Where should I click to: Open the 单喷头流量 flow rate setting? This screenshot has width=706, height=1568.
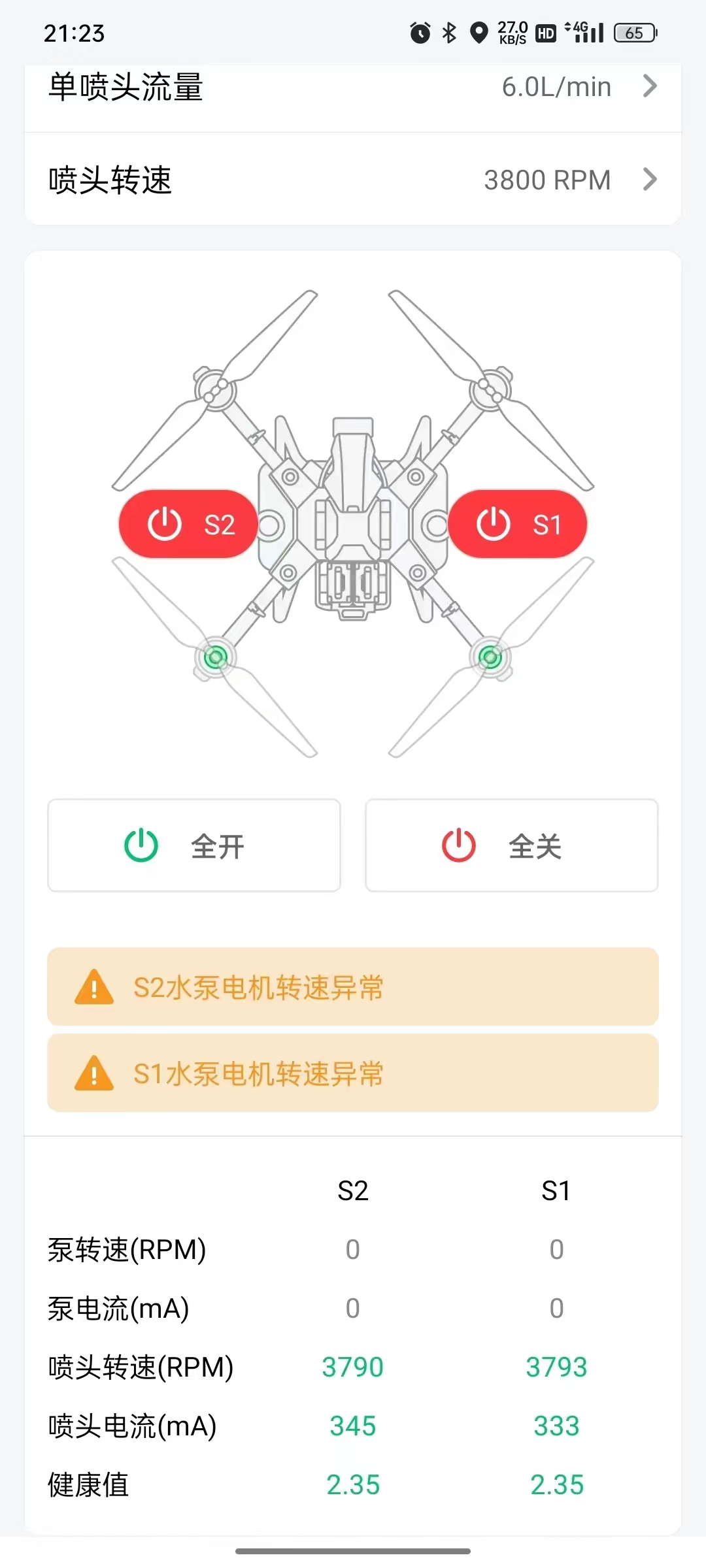click(x=353, y=88)
